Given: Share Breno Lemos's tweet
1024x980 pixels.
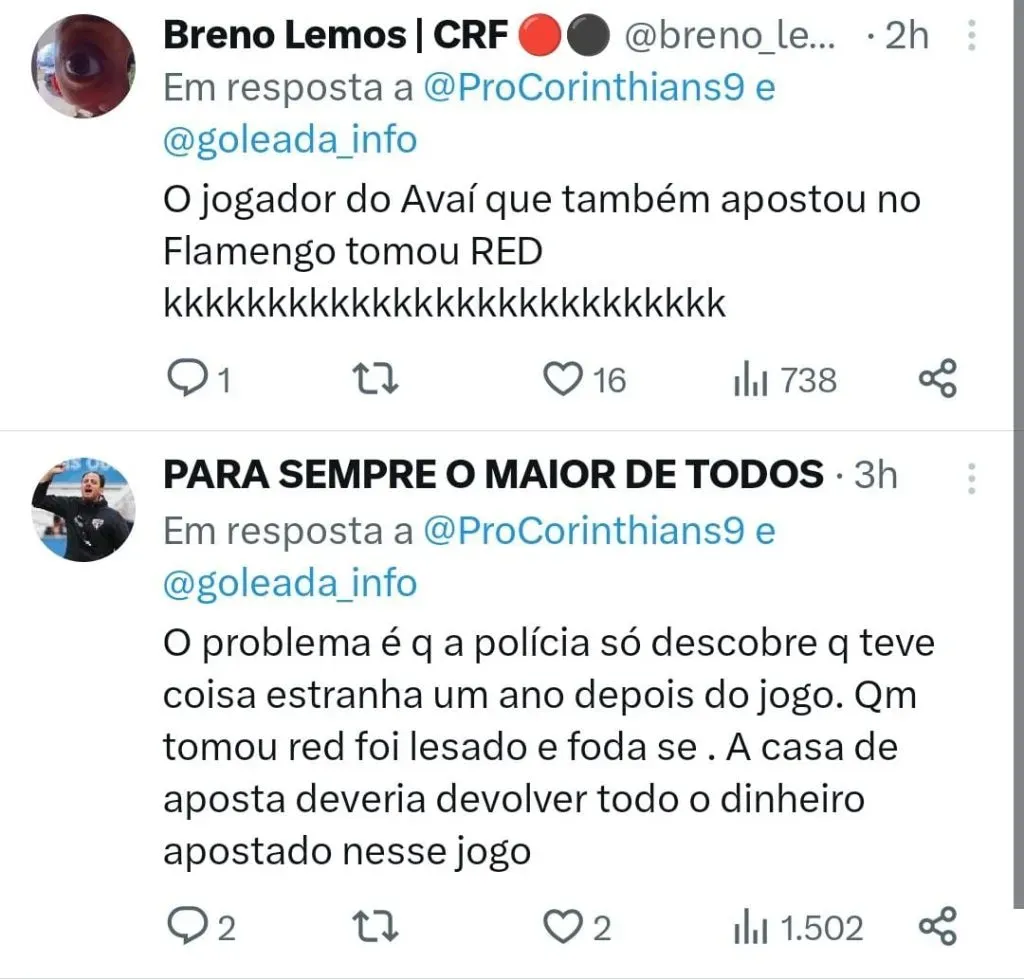Looking at the screenshot, I should (x=937, y=380).
